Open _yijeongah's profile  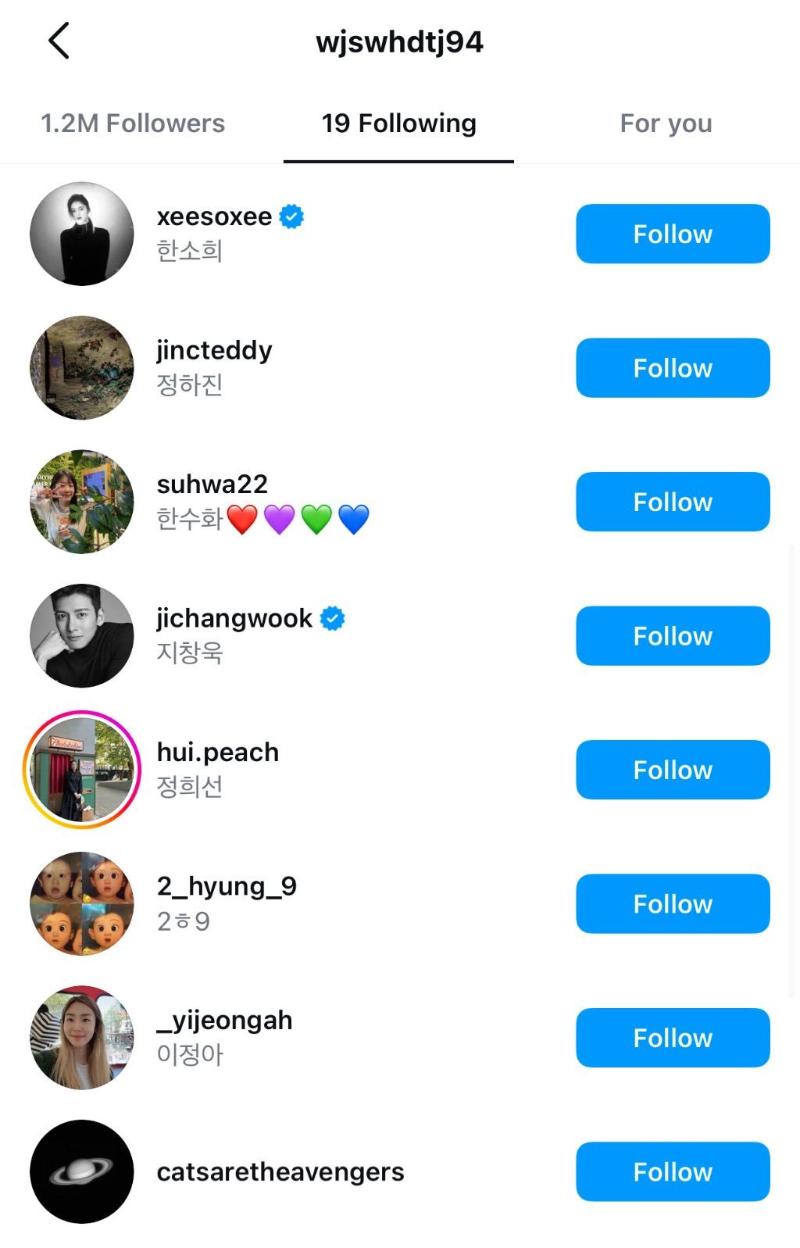224,1021
